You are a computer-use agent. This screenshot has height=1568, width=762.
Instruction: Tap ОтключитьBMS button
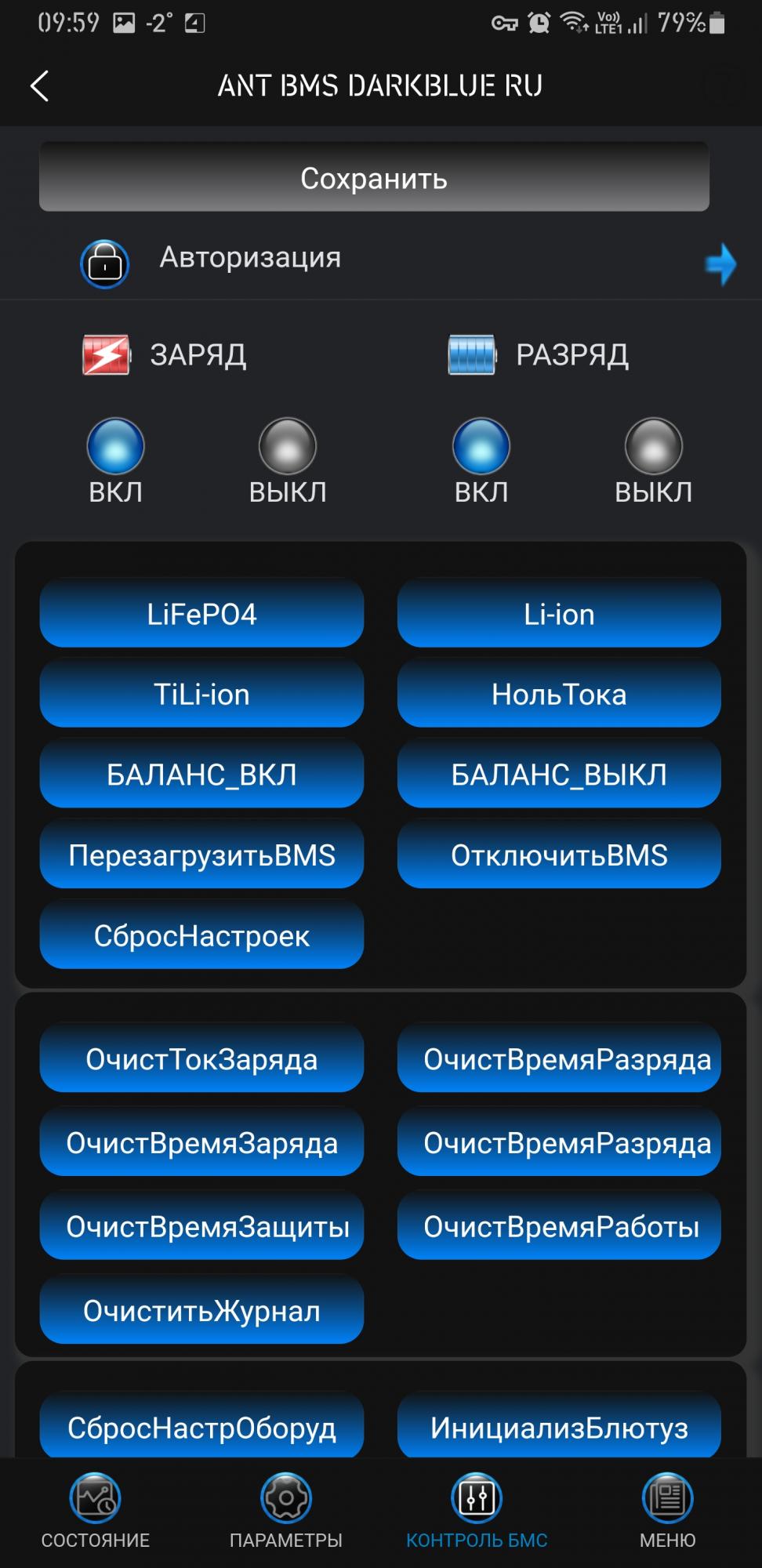point(559,855)
